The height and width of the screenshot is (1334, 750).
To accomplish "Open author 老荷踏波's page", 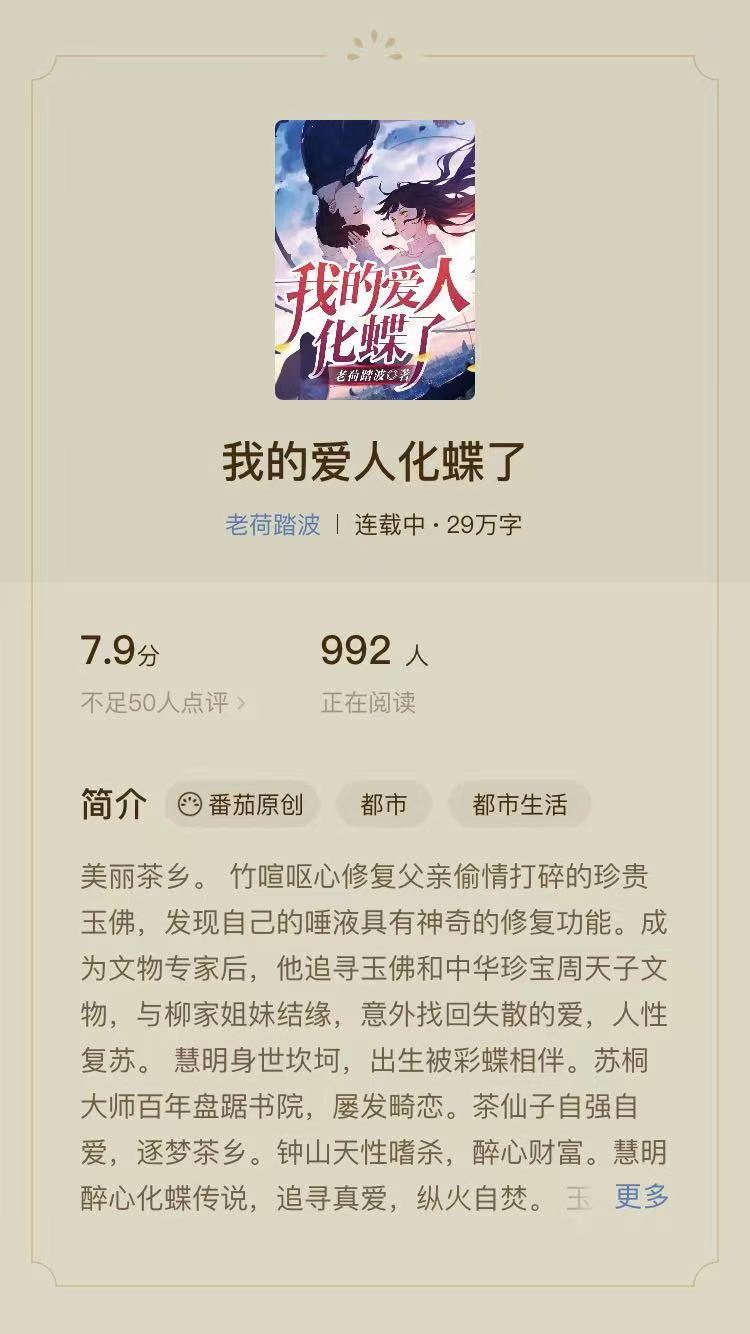I will click(x=273, y=524).
